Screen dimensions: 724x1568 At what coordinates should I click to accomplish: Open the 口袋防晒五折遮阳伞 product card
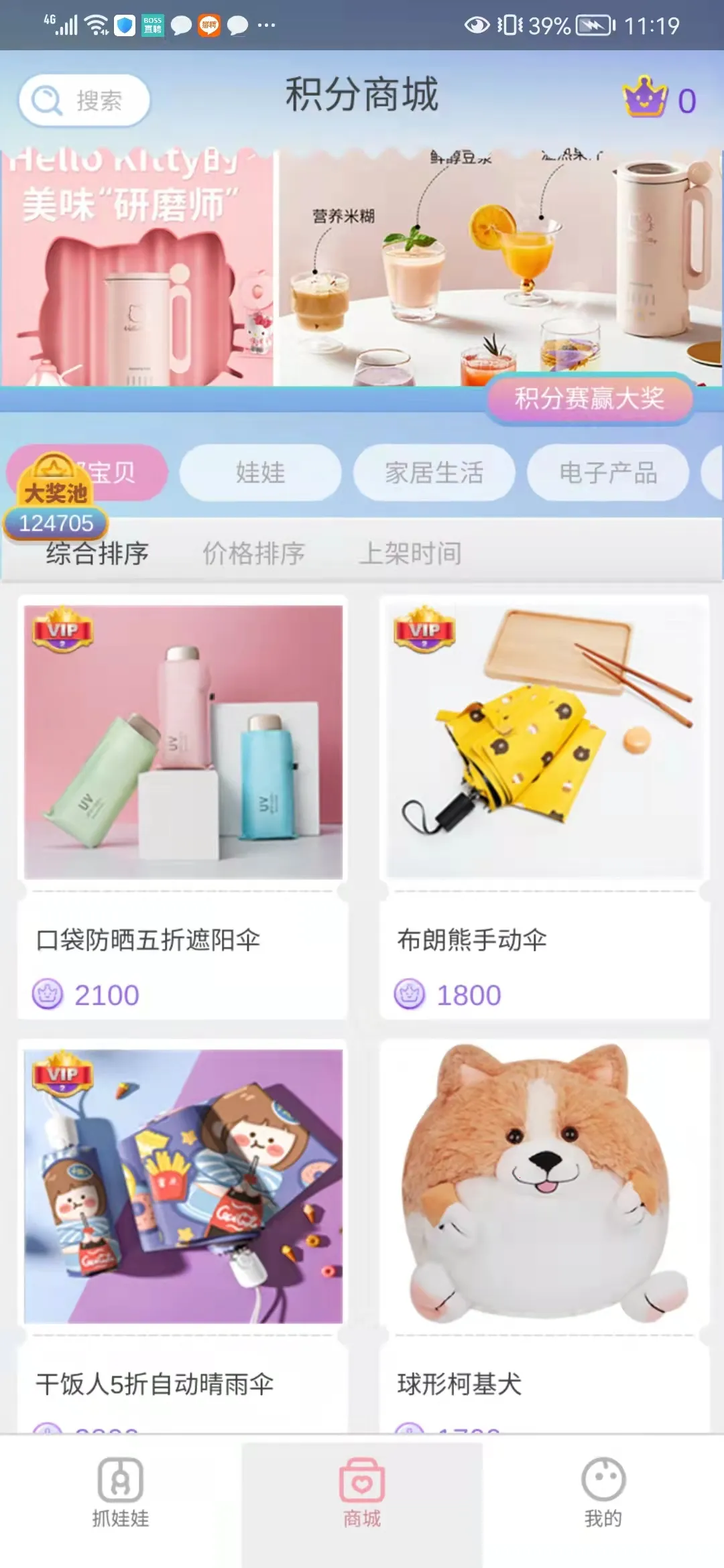tap(183, 807)
